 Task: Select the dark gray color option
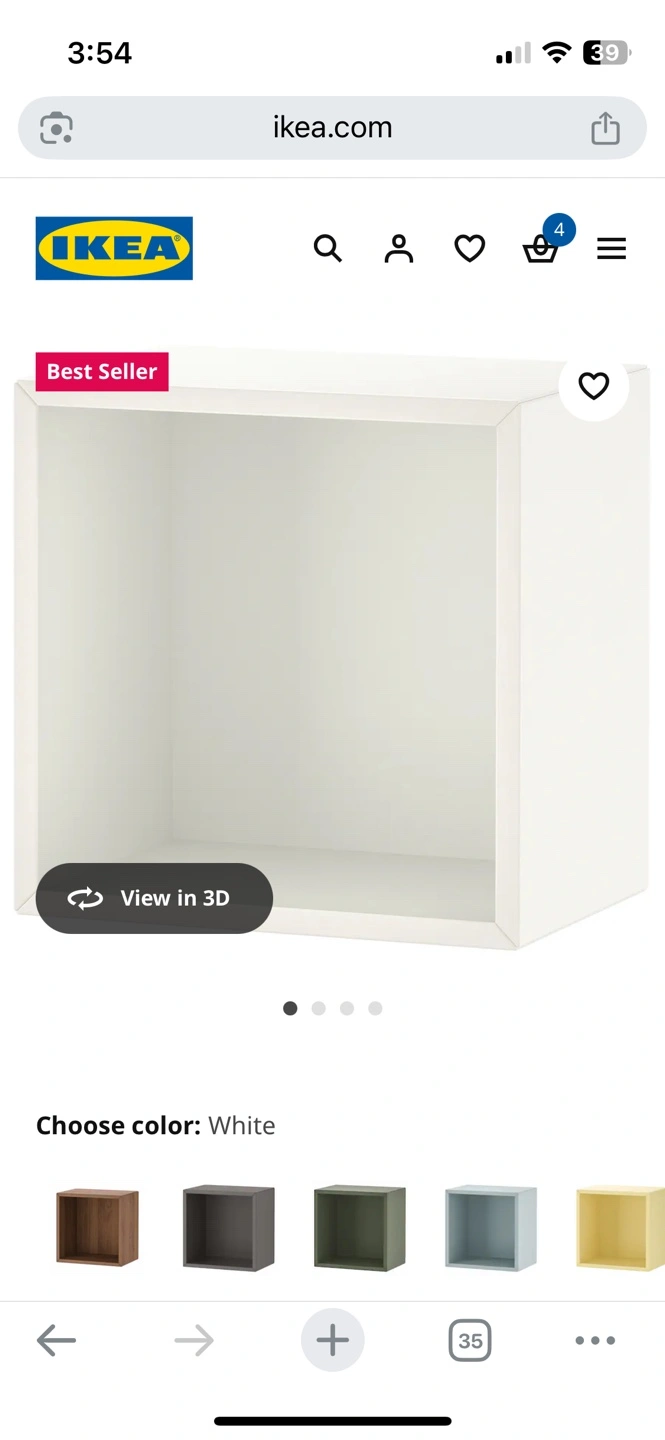pyautogui.click(x=228, y=1227)
